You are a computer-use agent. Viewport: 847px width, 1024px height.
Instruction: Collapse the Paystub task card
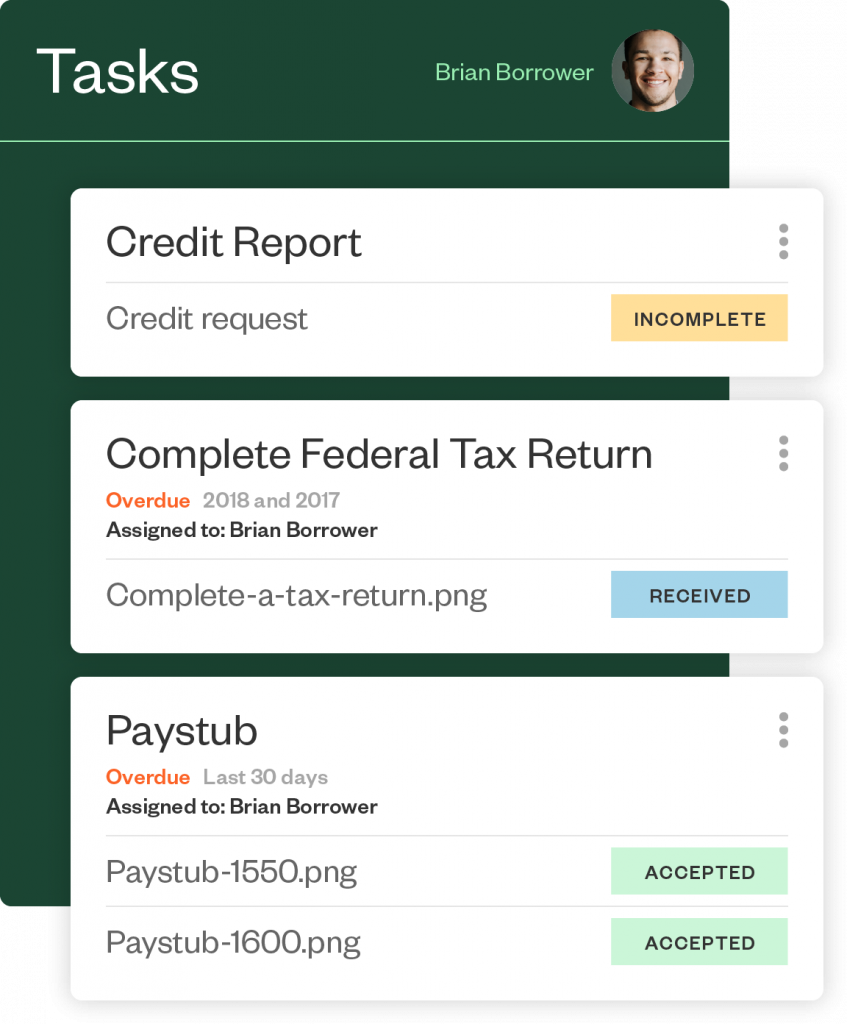(x=181, y=730)
